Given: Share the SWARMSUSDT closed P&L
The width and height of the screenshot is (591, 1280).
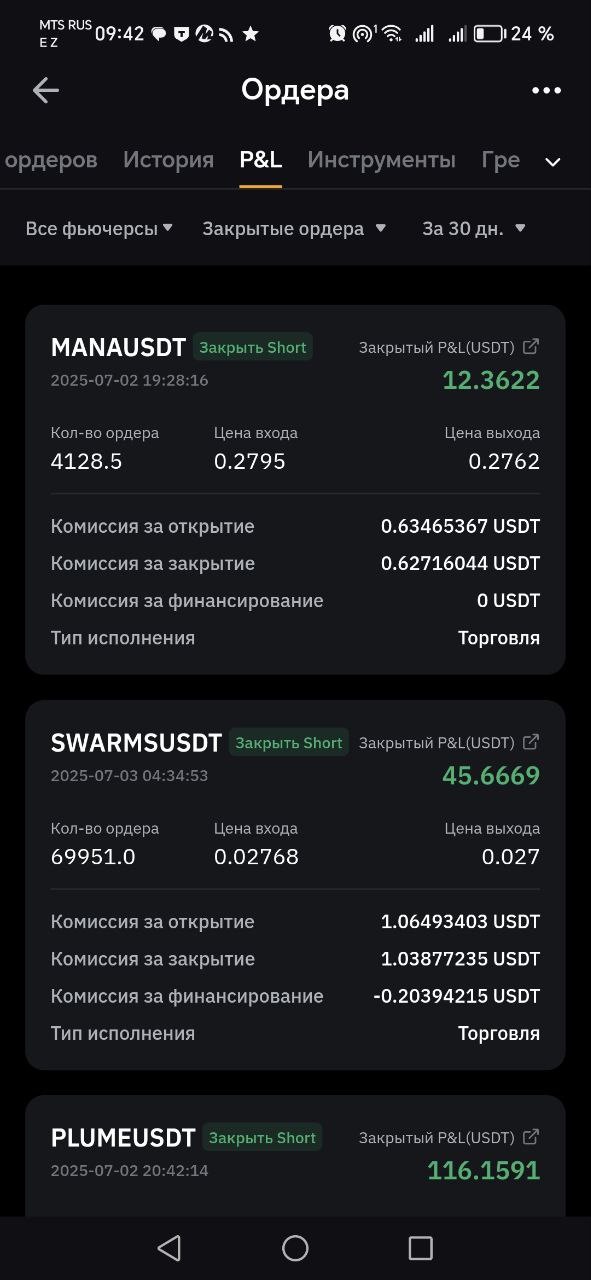Looking at the screenshot, I should [531, 742].
